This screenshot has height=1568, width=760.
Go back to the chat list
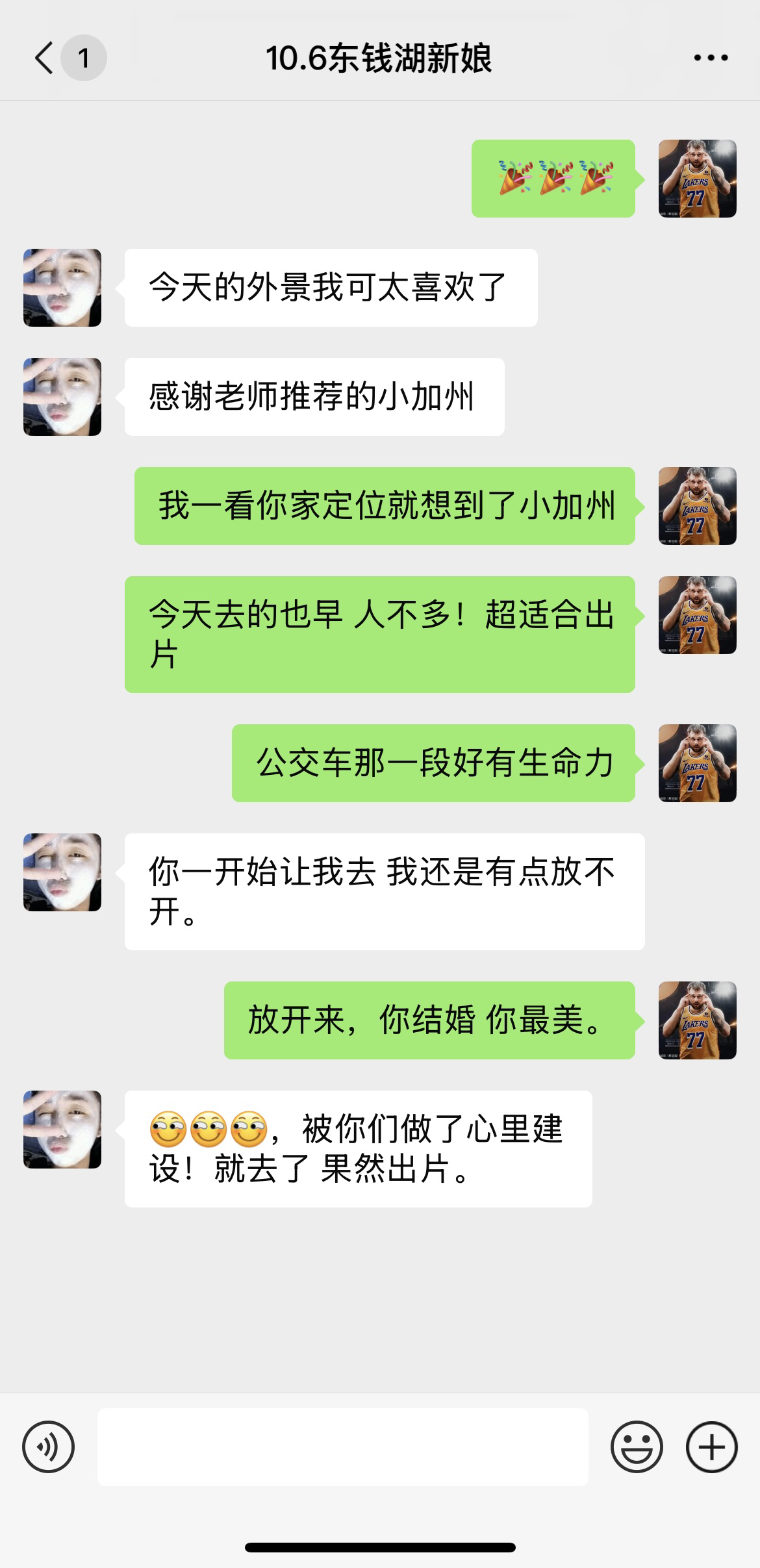[x=45, y=58]
